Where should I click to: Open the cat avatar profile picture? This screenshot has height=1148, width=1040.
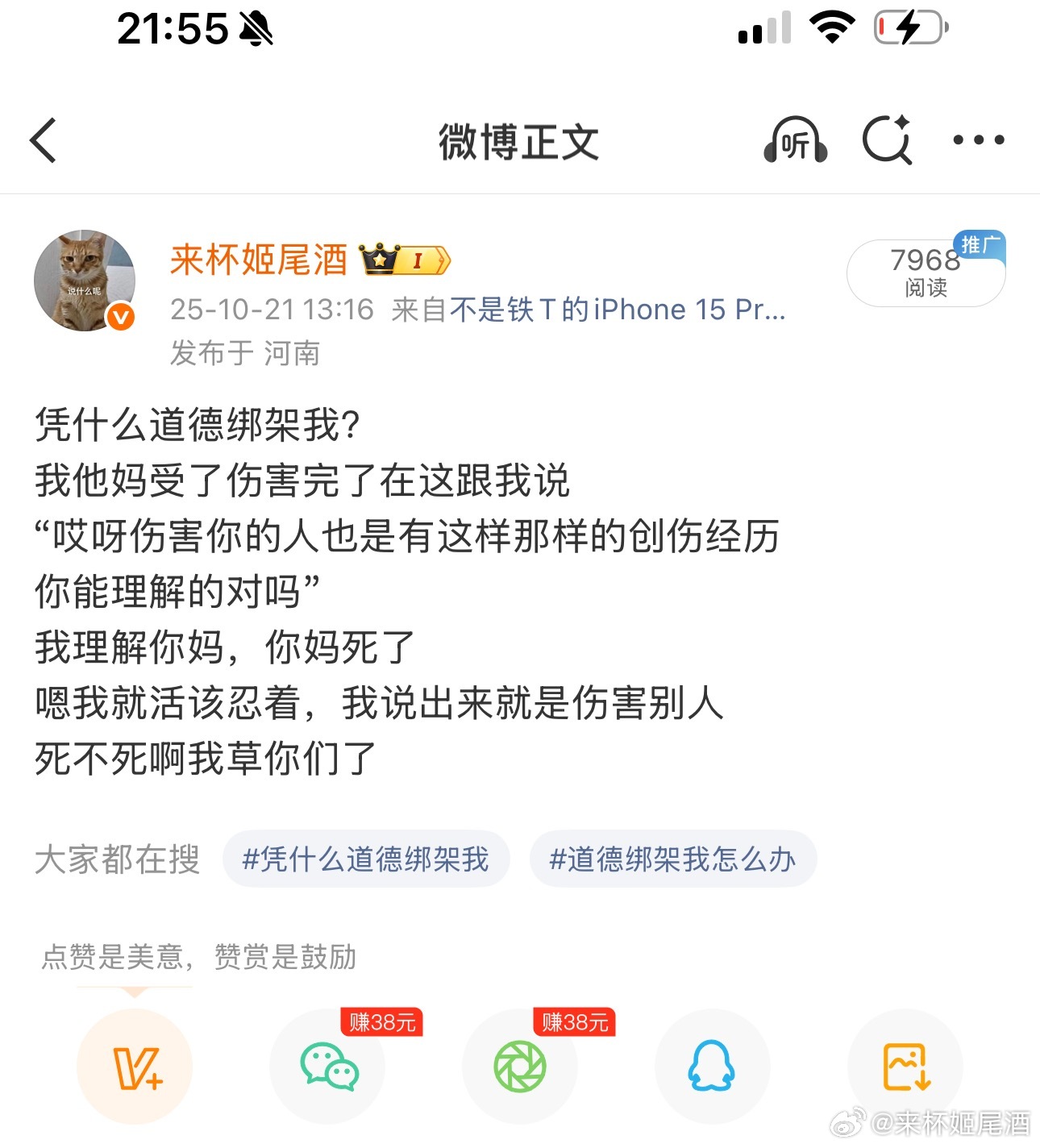point(84,281)
